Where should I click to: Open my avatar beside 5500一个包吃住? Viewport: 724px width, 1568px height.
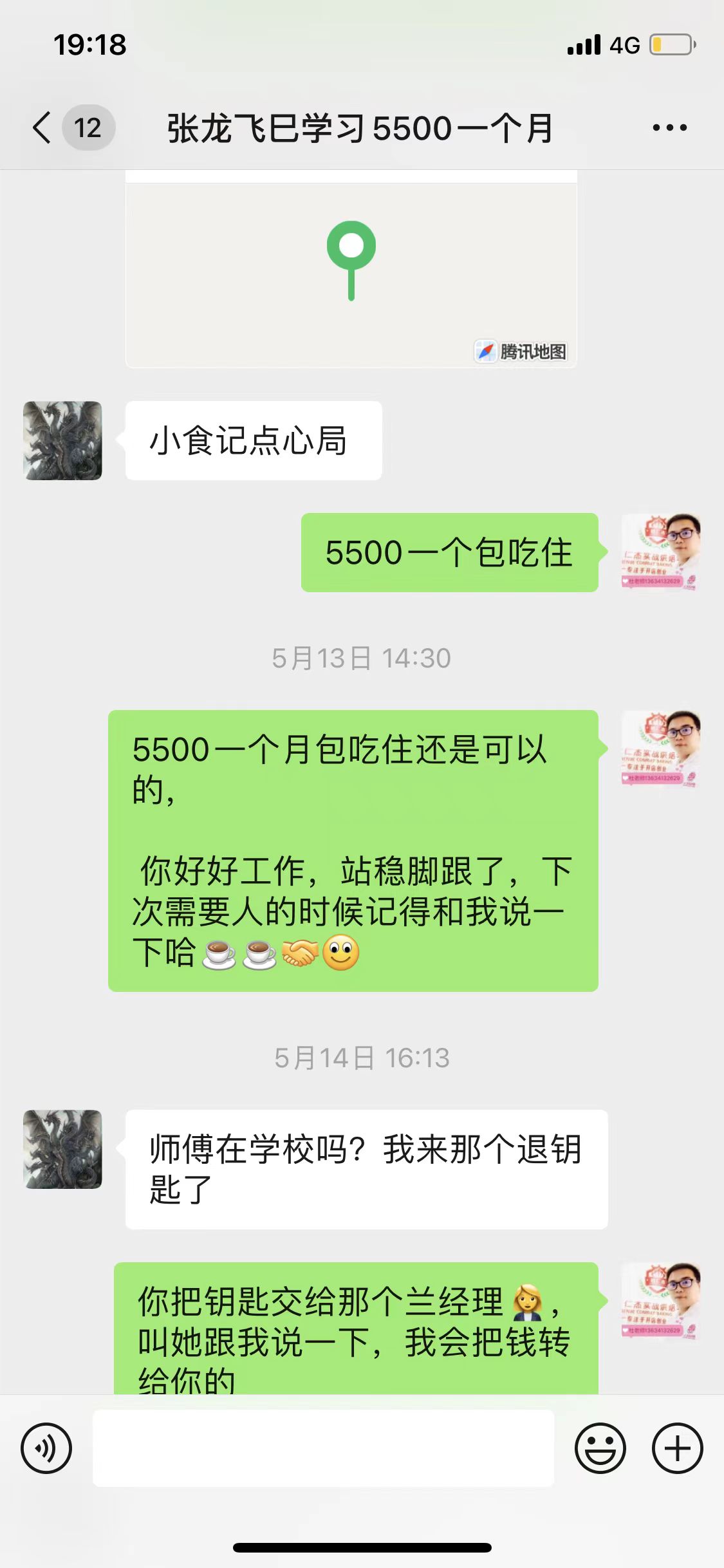click(x=660, y=552)
